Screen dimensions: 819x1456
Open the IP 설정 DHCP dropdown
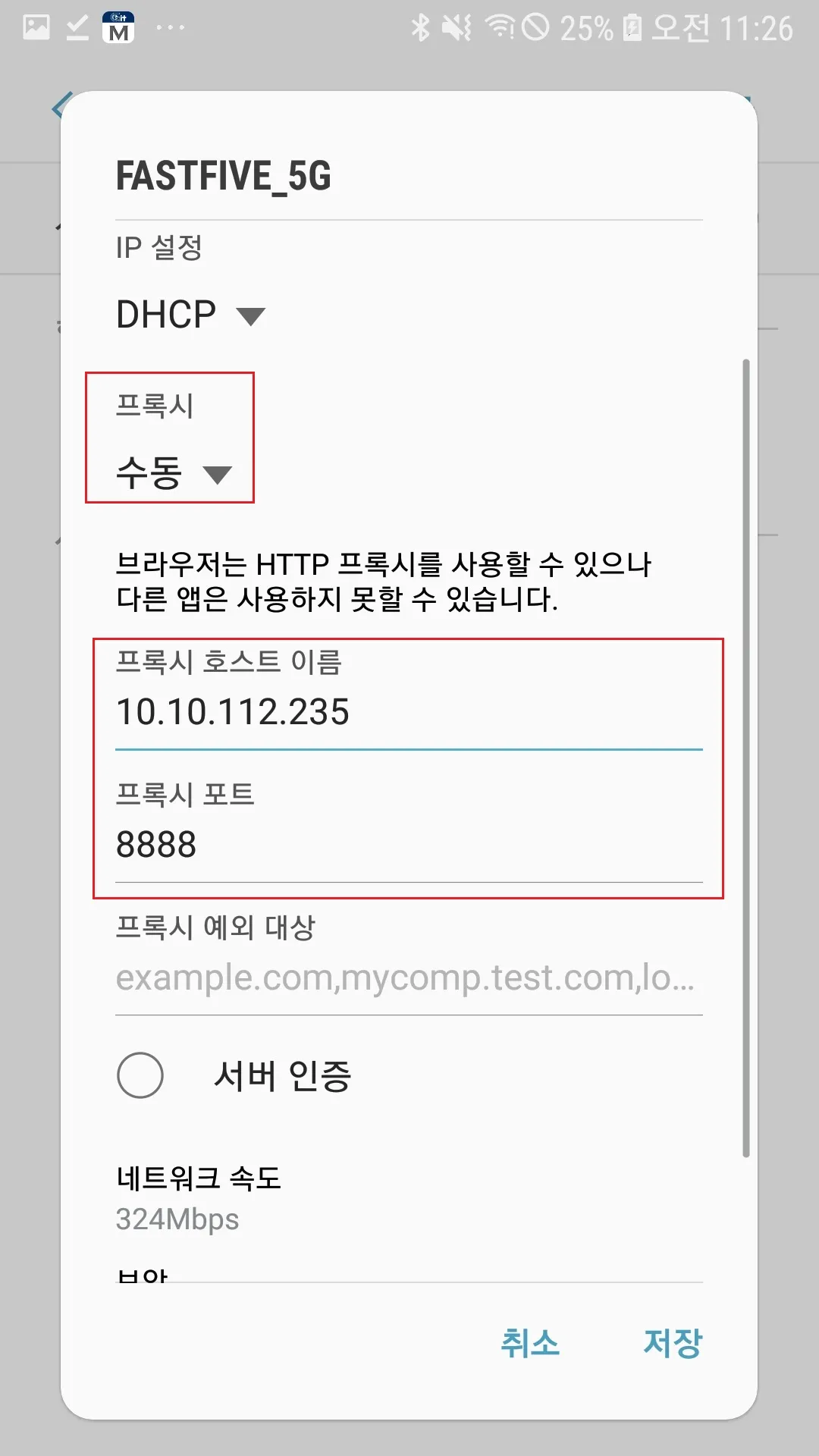pyautogui.click(x=190, y=315)
